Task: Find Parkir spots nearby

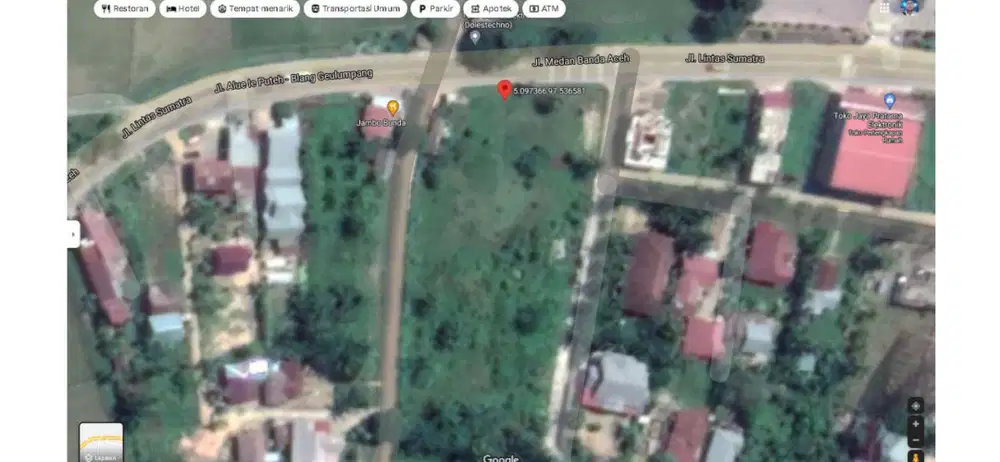Action: (x=436, y=8)
